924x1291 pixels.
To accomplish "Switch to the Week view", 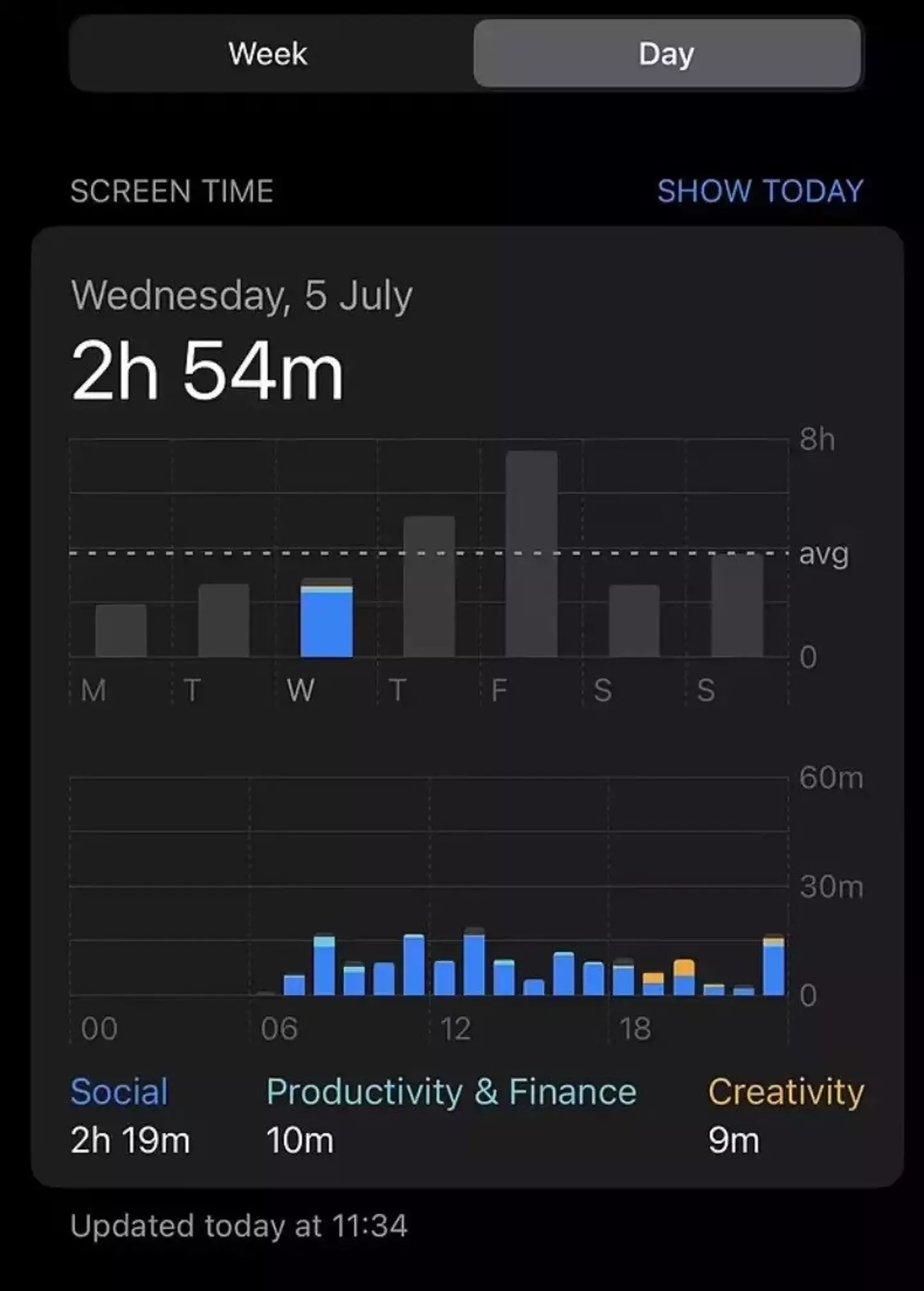I will pyautogui.click(x=268, y=53).
